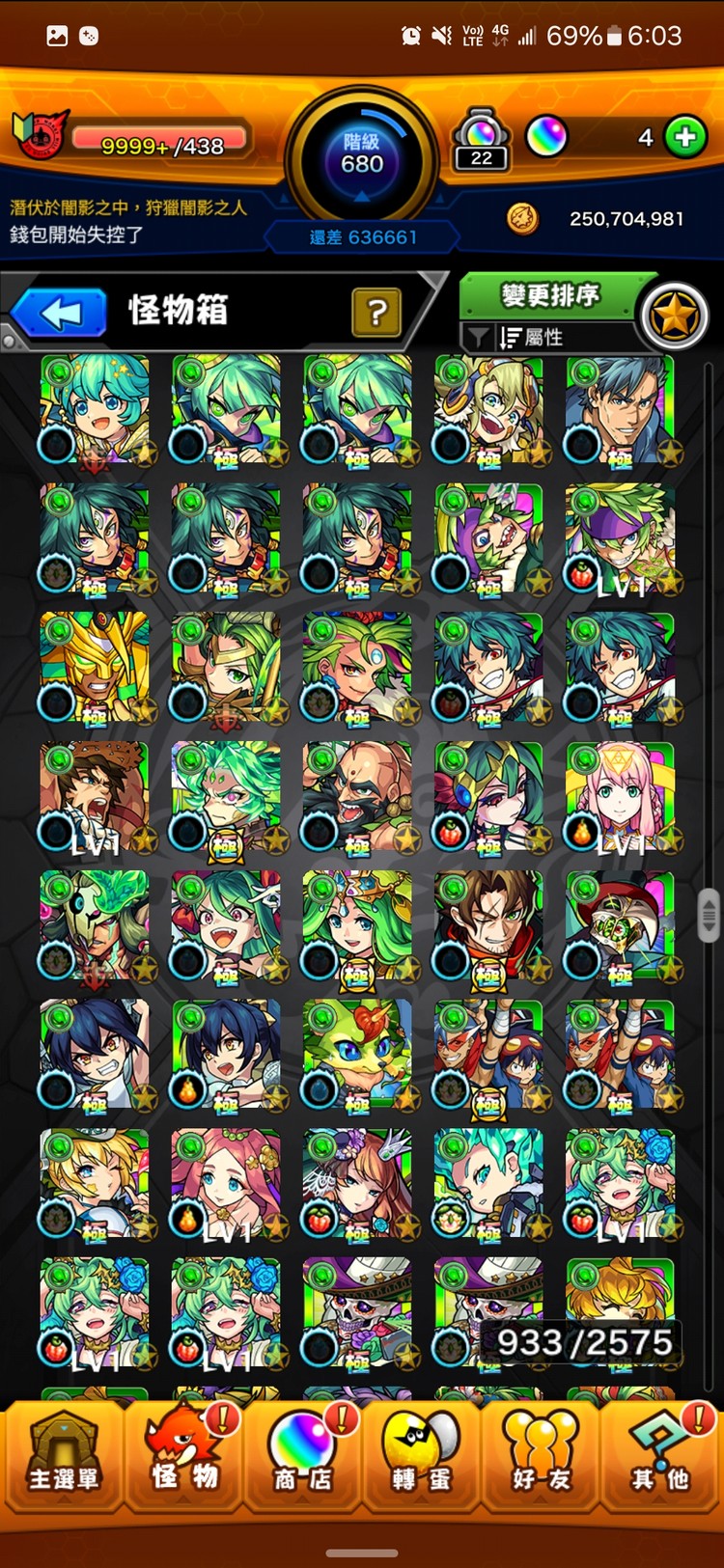This screenshot has height=1568, width=724.
Task: Select the pink-haired girl with triangle headpiece
Action: tap(620, 796)
